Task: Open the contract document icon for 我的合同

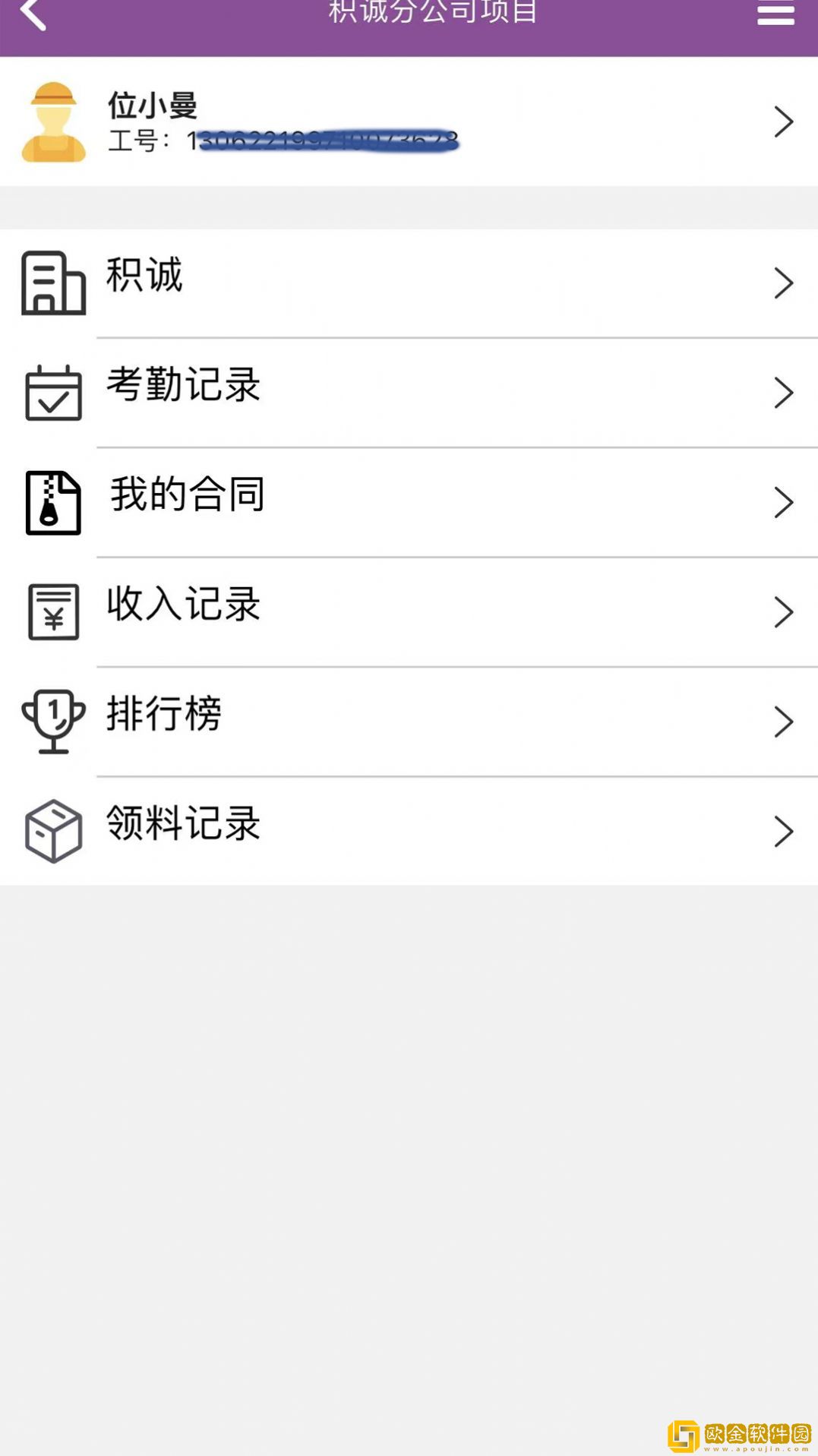Action: pyautogui.click(x=53, y=501)
